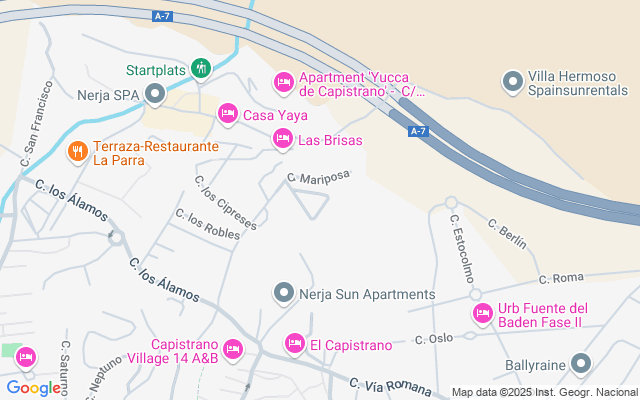The width and height of the screenshot is (640, 400).
Task: Tap the Casa Yaya hotel marker
Action: (228, 114)
